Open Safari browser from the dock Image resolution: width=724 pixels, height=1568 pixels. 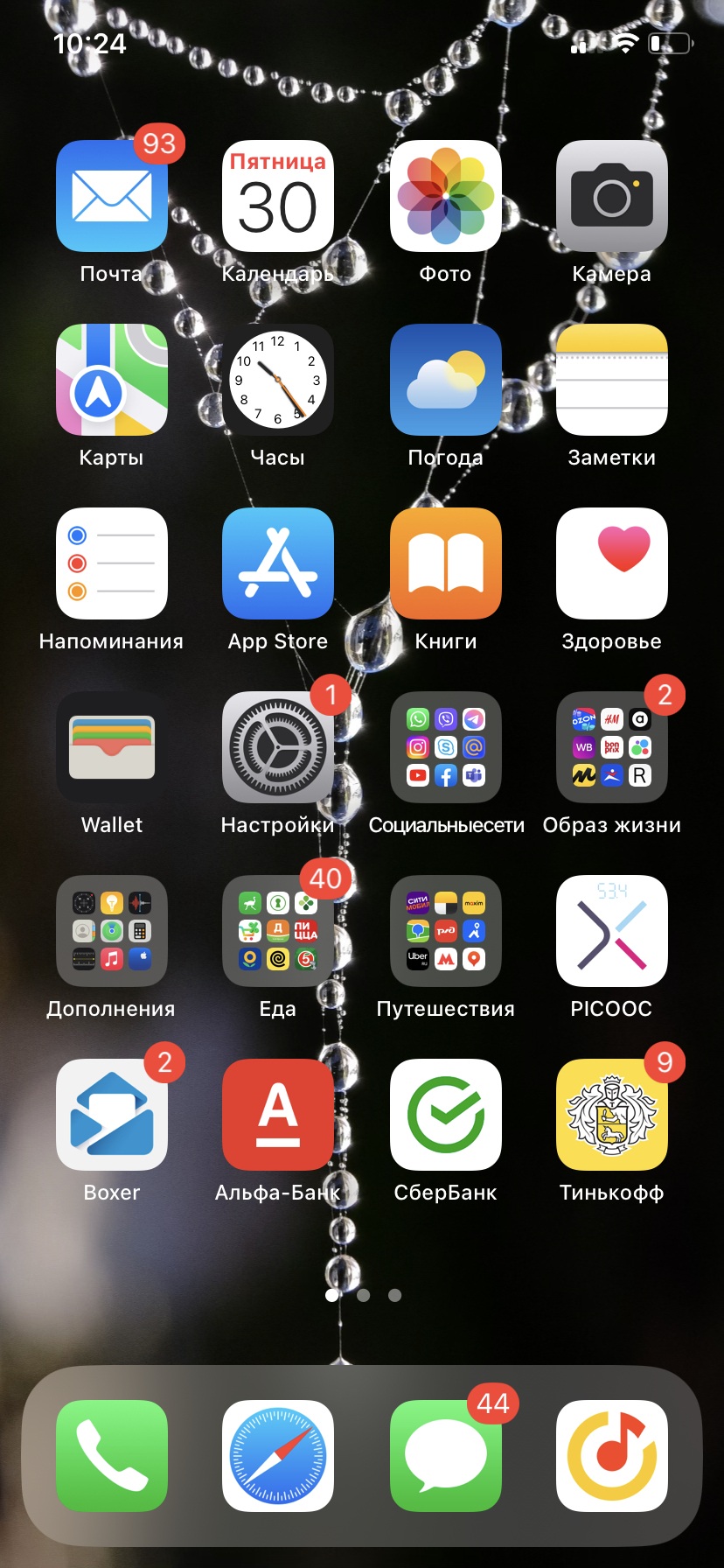tap(278, 1456)
